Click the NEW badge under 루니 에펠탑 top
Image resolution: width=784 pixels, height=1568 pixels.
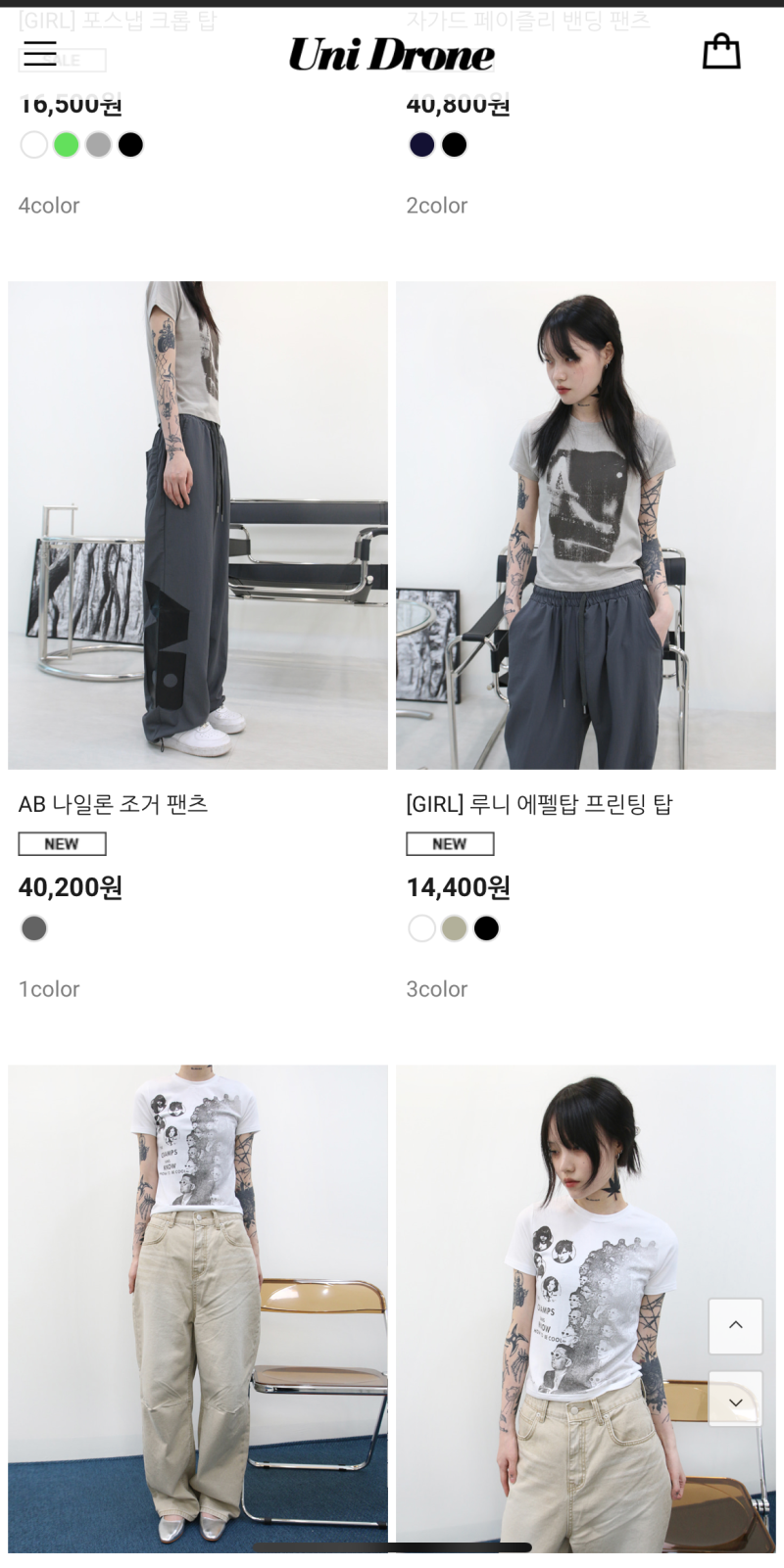coord(450,843)
